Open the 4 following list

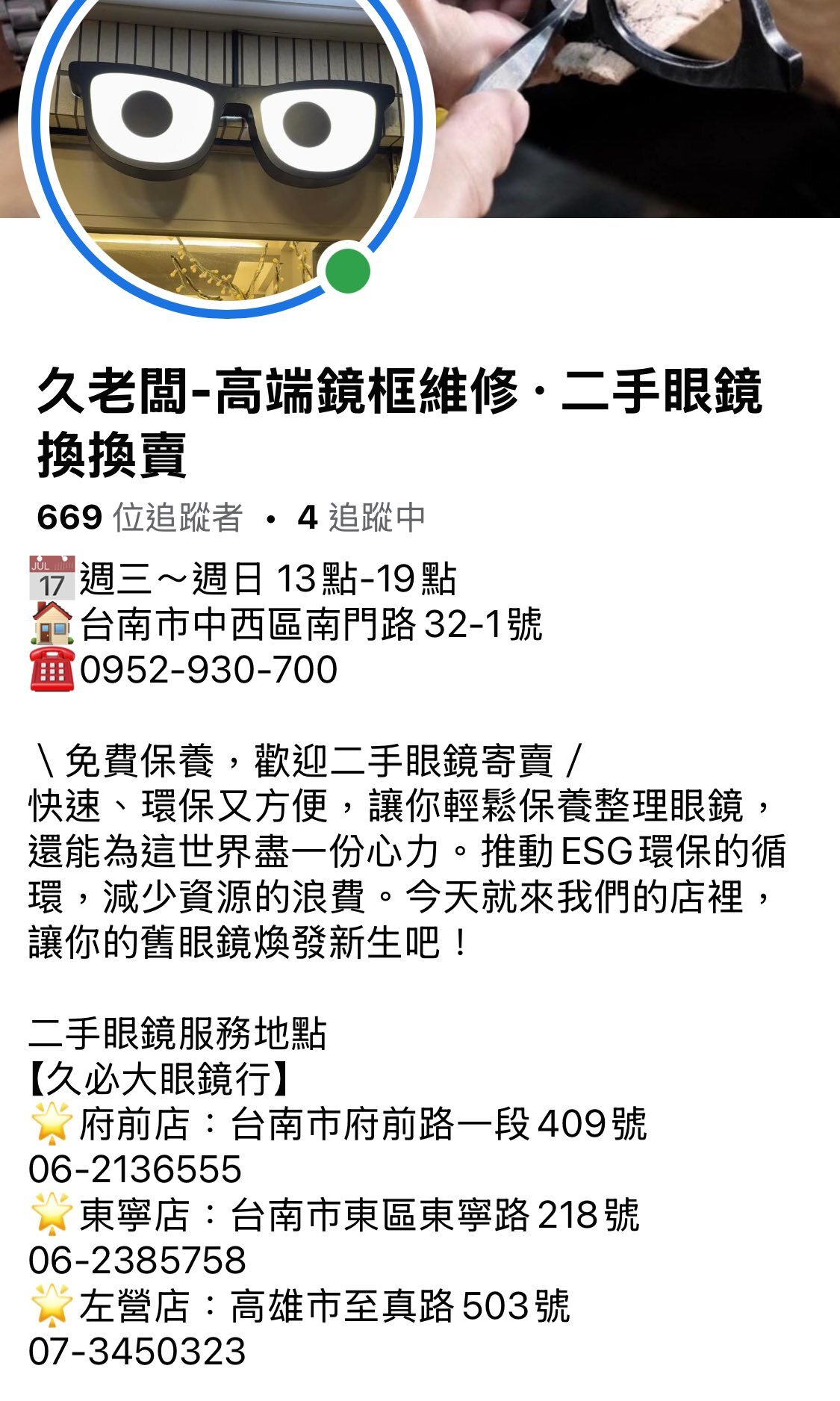coord(361,517)
